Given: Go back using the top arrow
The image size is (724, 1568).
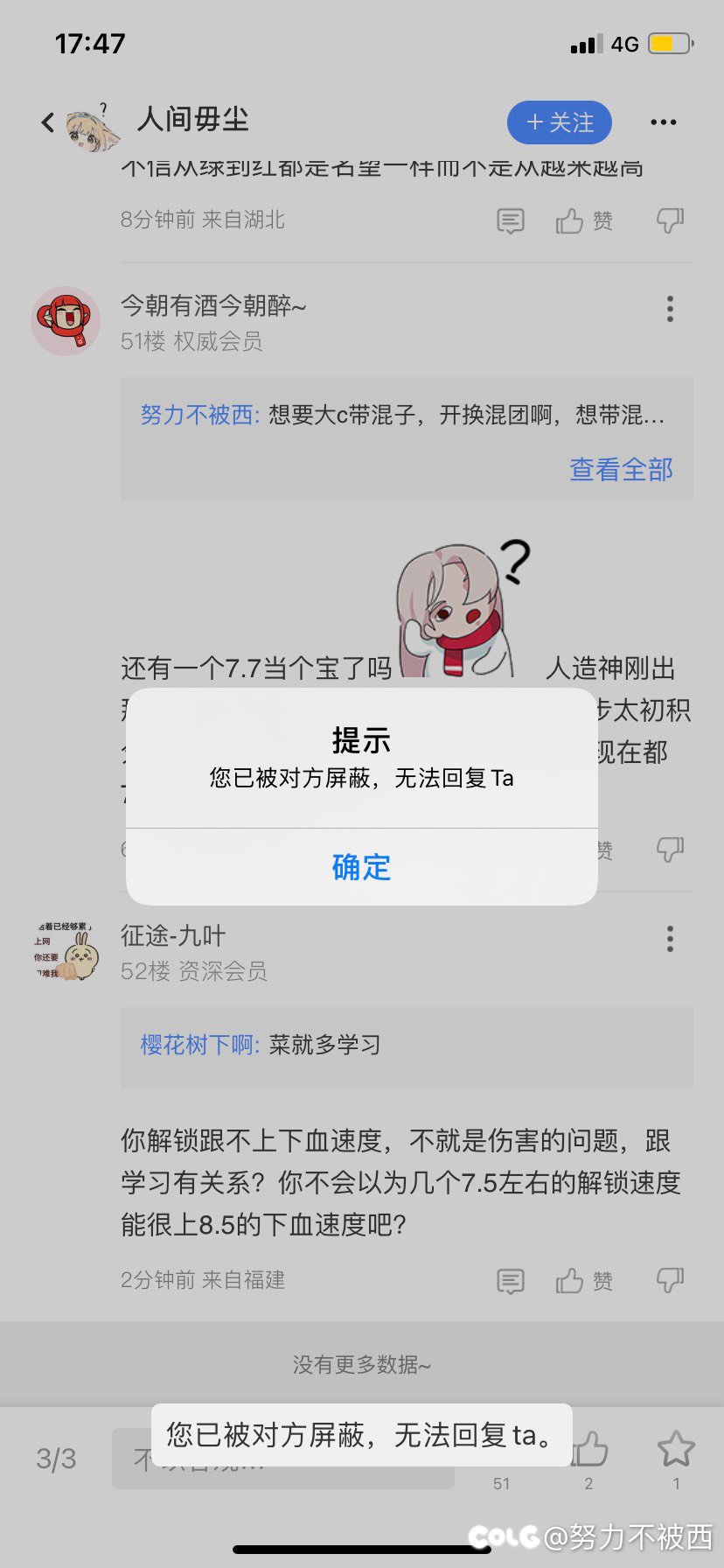Looking at the screenshot, I should point(48,122).
